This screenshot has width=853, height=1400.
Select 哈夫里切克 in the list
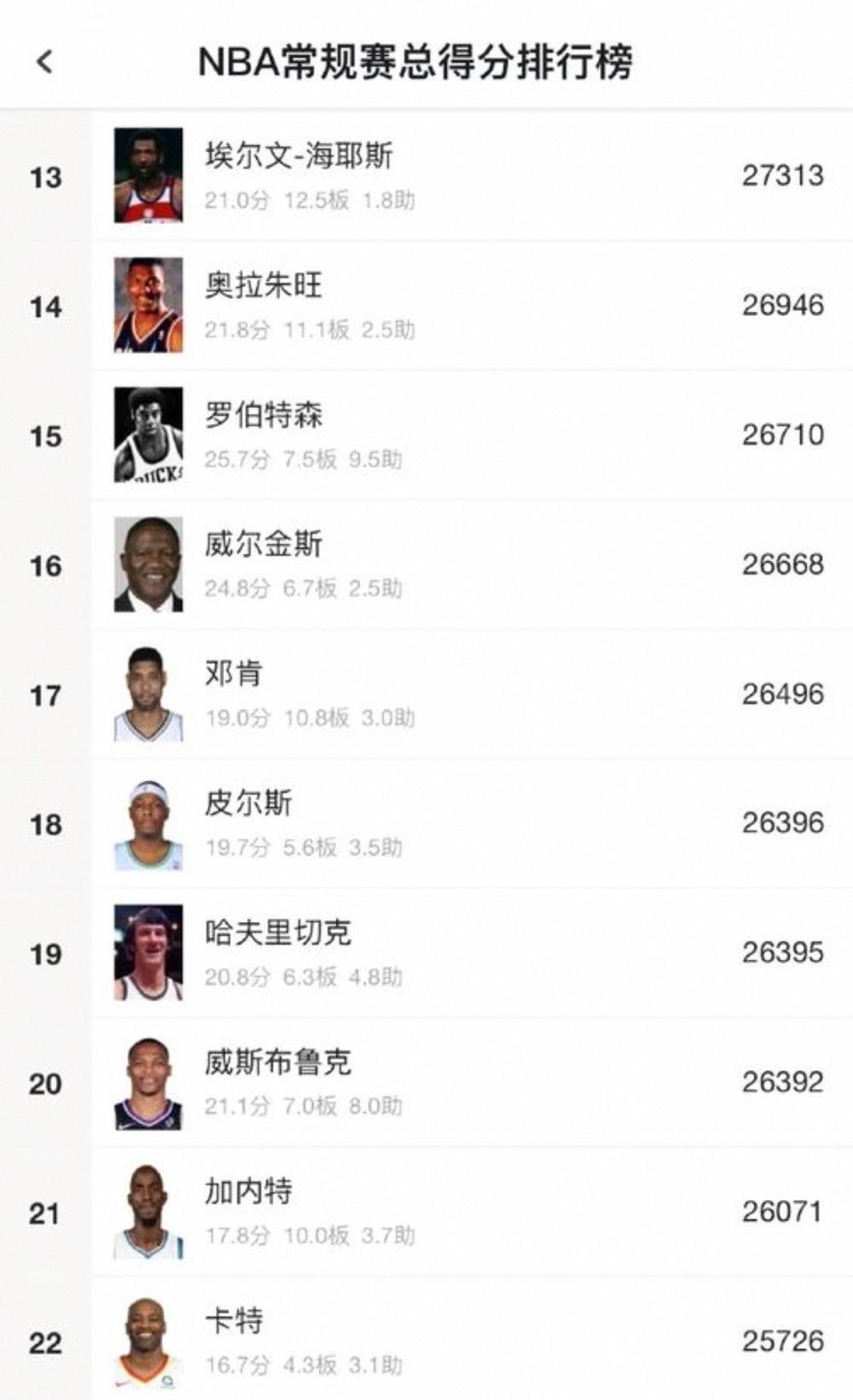pos(278,934)
